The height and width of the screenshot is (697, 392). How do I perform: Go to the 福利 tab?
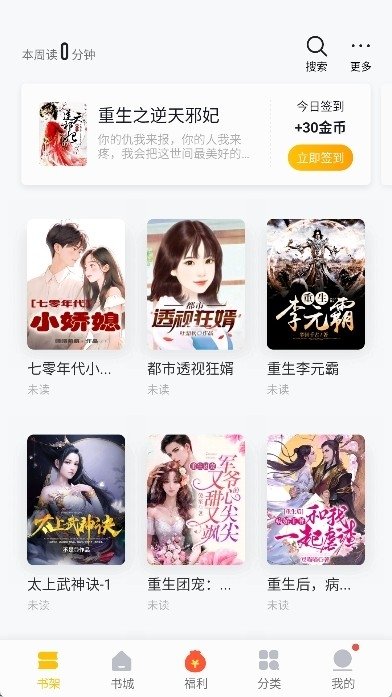click(x=196, y=669)
